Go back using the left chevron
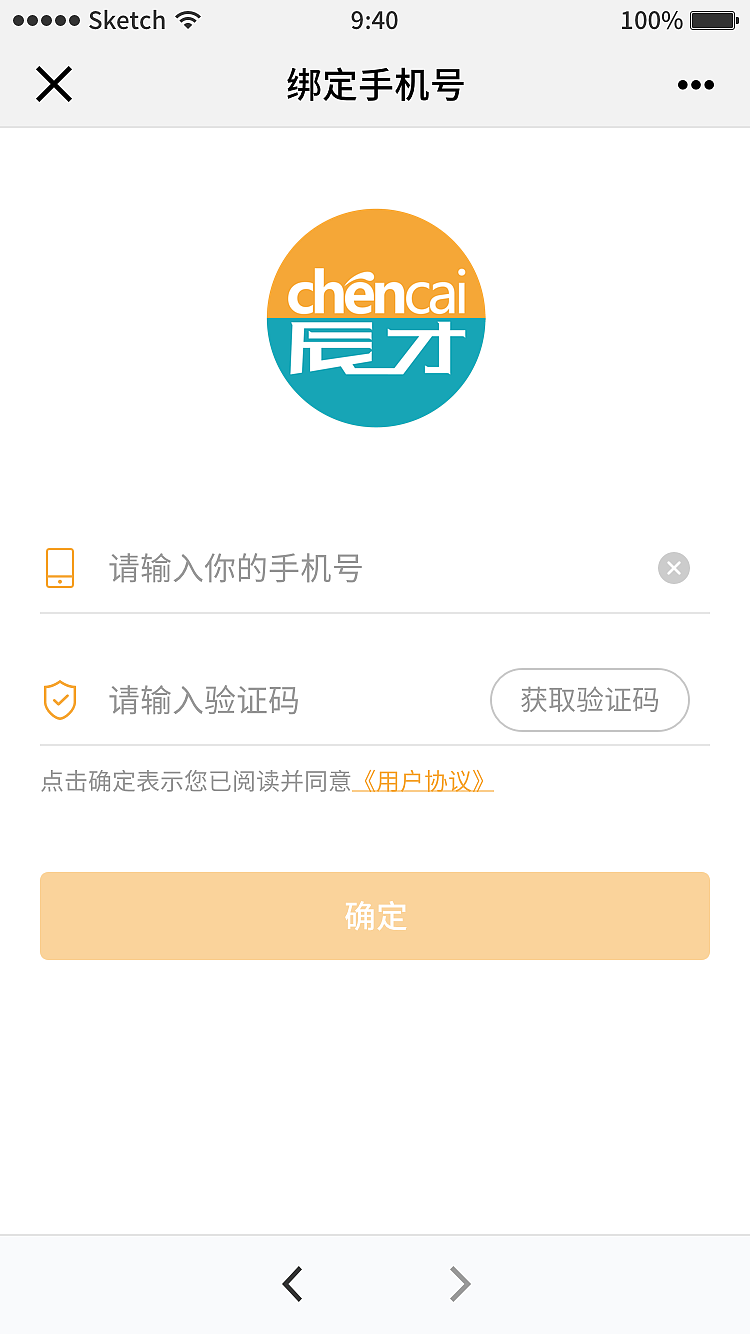This screenshot has width=750, height=1334. point(291,1283)
